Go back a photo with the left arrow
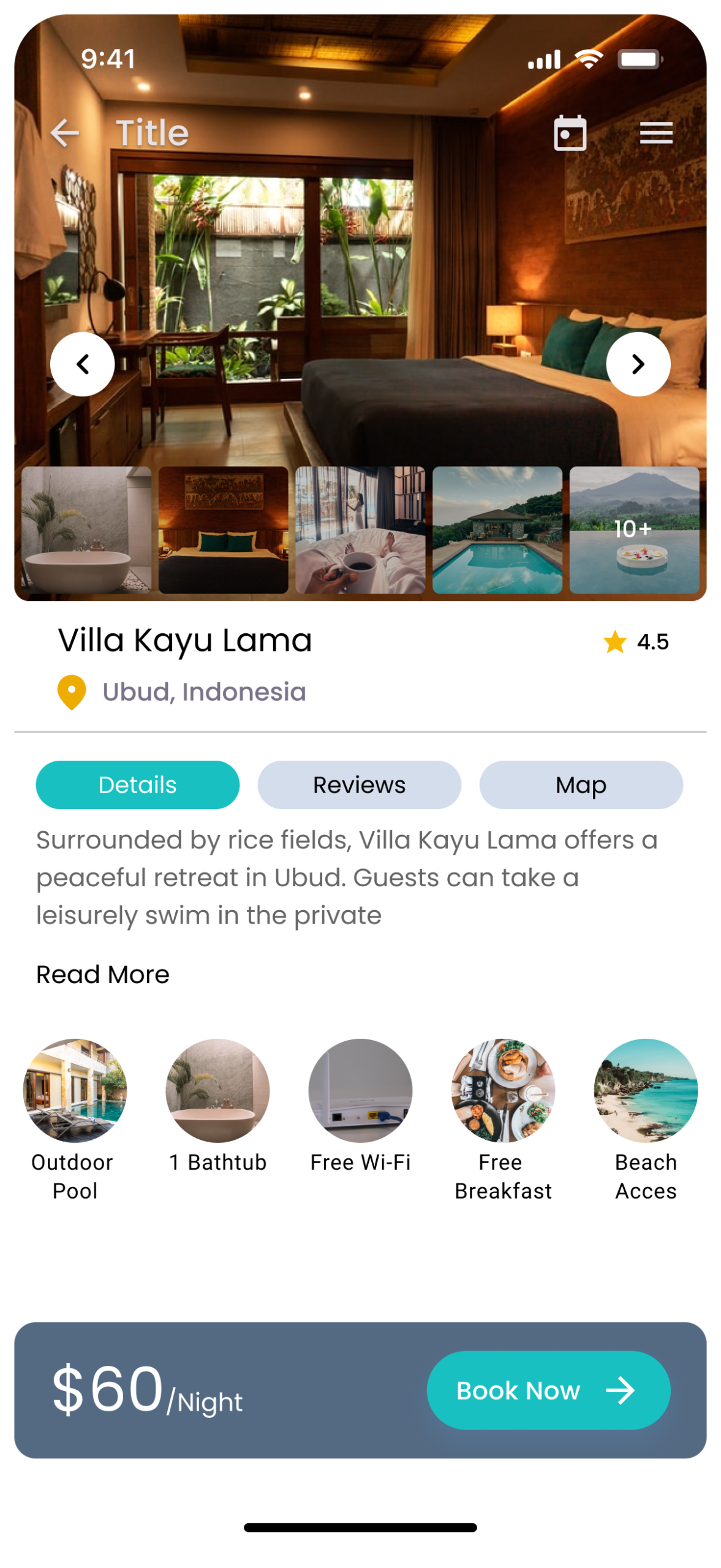Image resolution: width=721 pixels, height=1568 pixels. coord(83,363)
